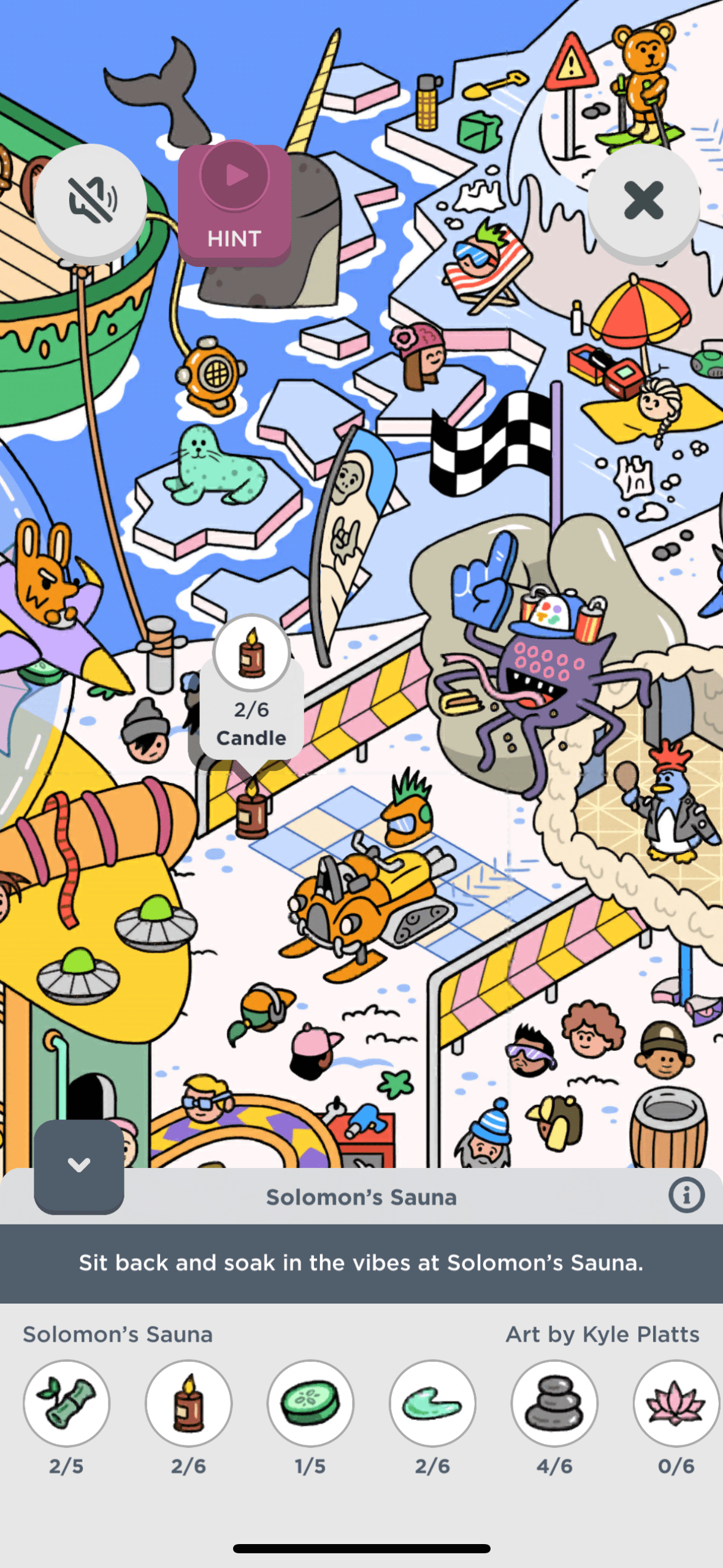Select the bamboo item tracker
The height and width of the screenshot is (1568, 723).
pyautogui.click(x=66, y=1404)
